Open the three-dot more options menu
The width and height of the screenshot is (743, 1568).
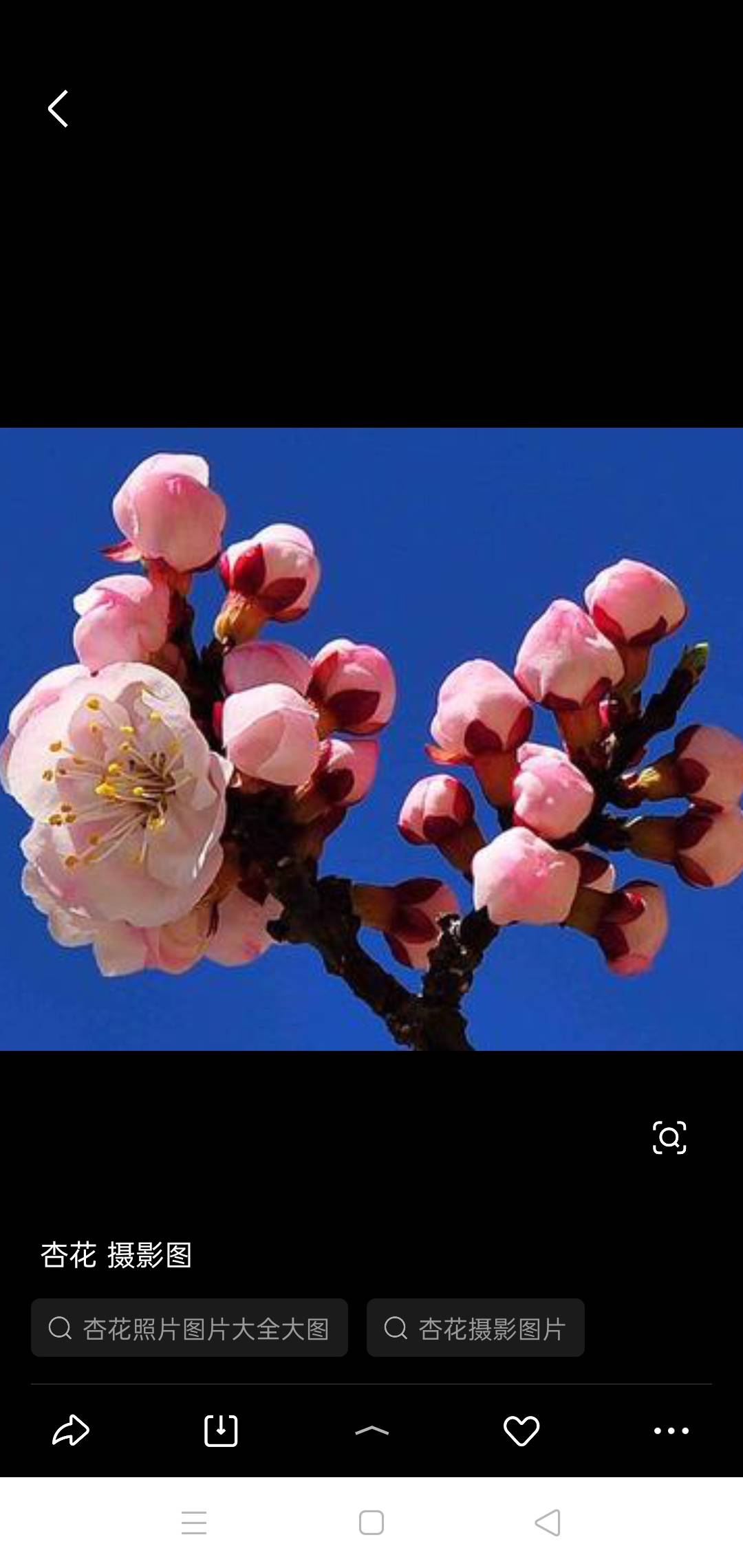click(671, 1430)
